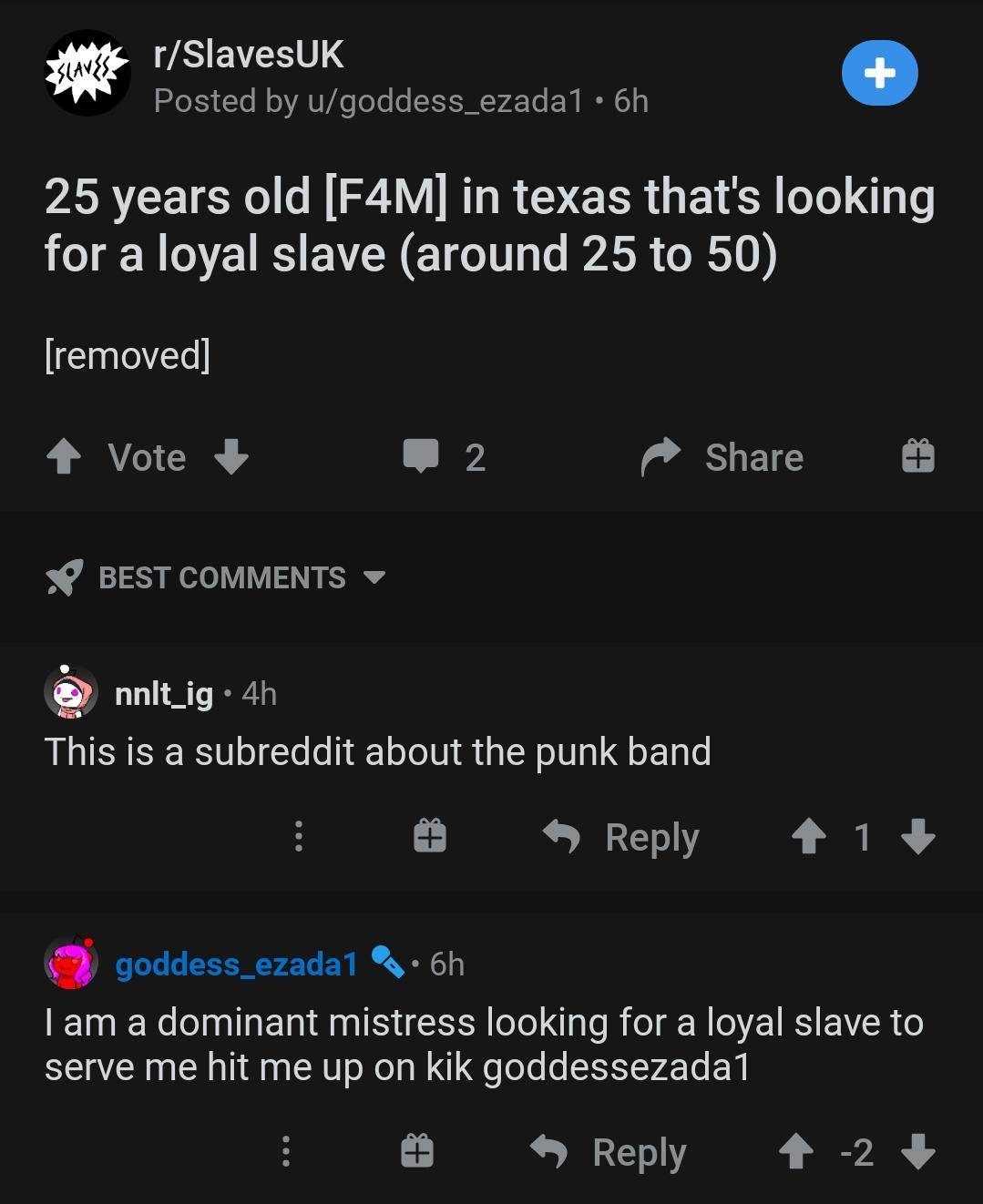Give an award to the post
Viewport: 983px width, 1204px height.
coord(917,455)
